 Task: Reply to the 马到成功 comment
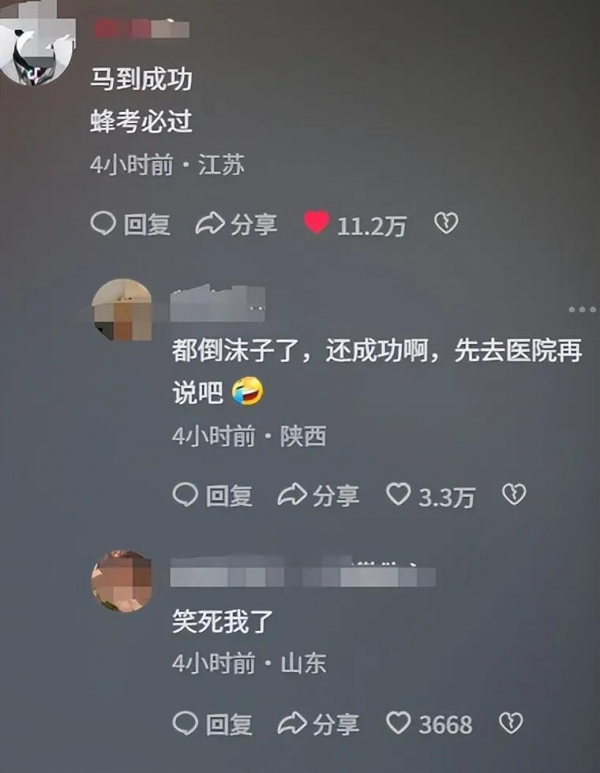pyautogui.click(x=130, y=224)
